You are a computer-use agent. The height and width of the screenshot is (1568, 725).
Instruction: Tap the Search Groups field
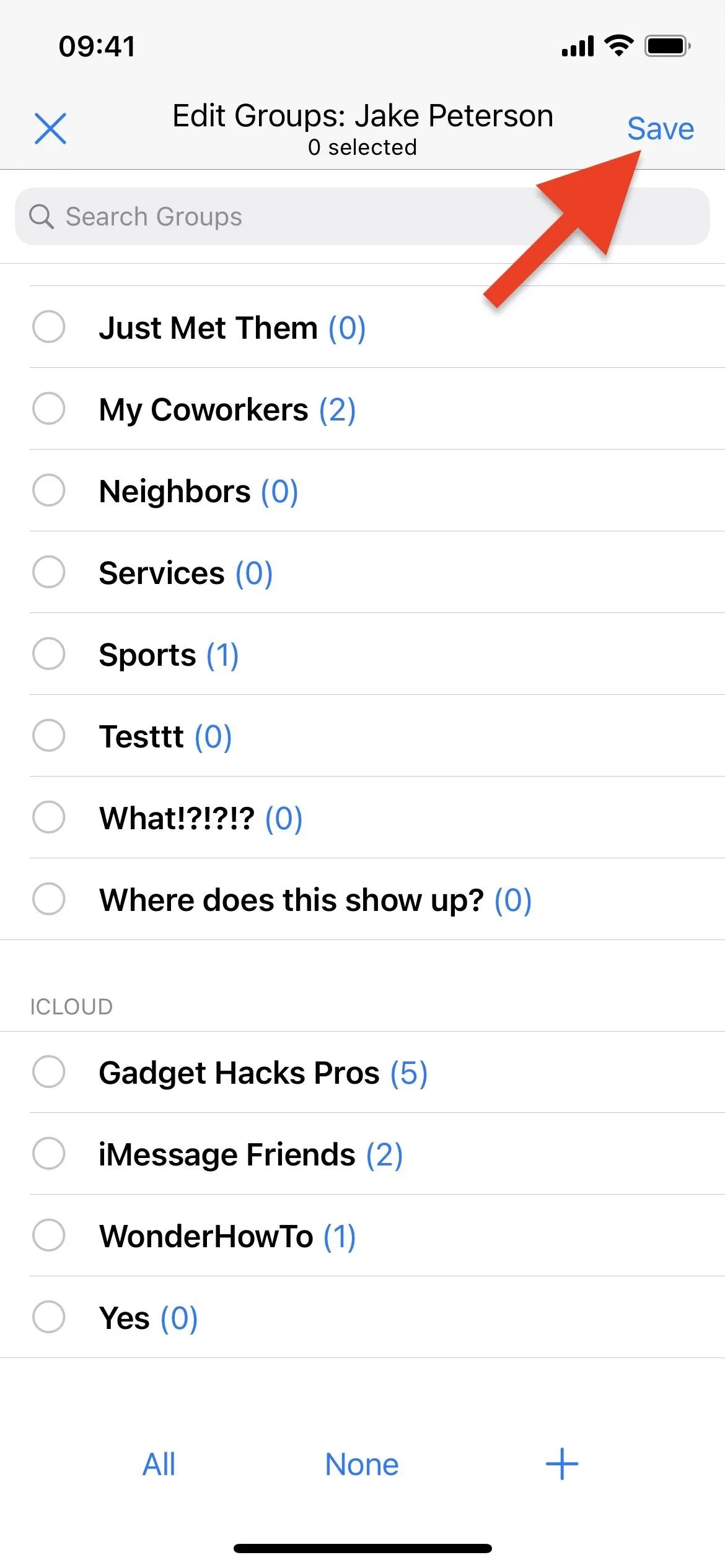pos(362,216)
